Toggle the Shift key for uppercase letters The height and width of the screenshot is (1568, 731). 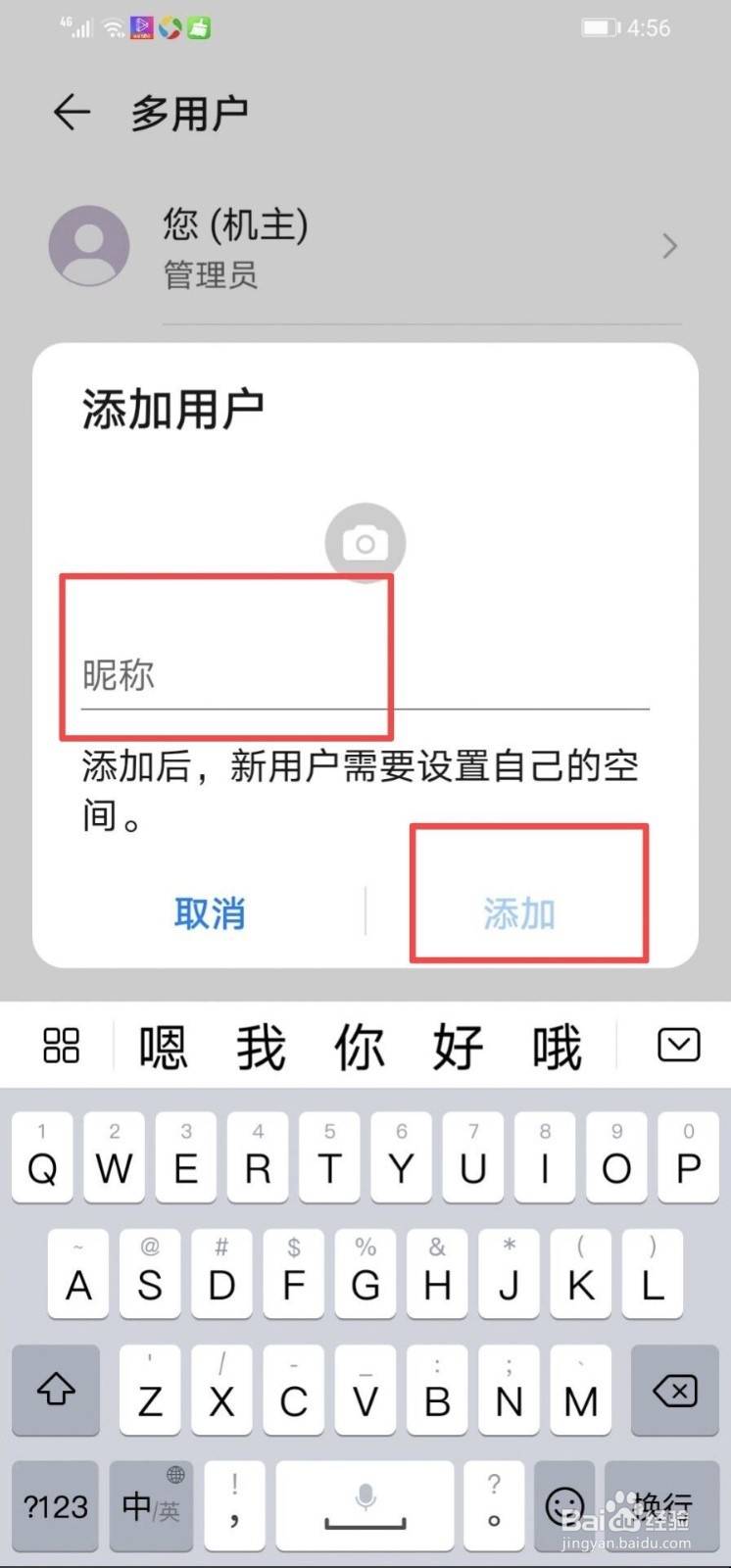[x=56, y=1391]
